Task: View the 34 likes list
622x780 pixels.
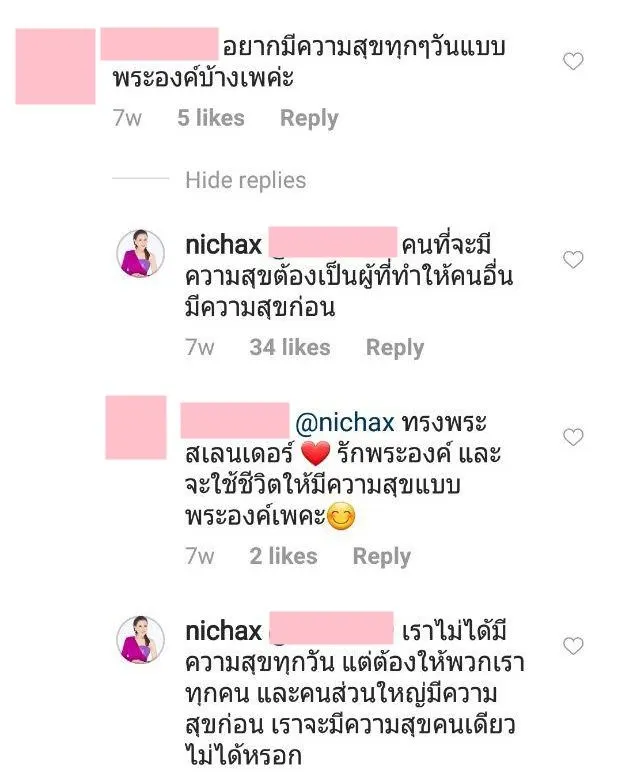Action: coord(290,348)
